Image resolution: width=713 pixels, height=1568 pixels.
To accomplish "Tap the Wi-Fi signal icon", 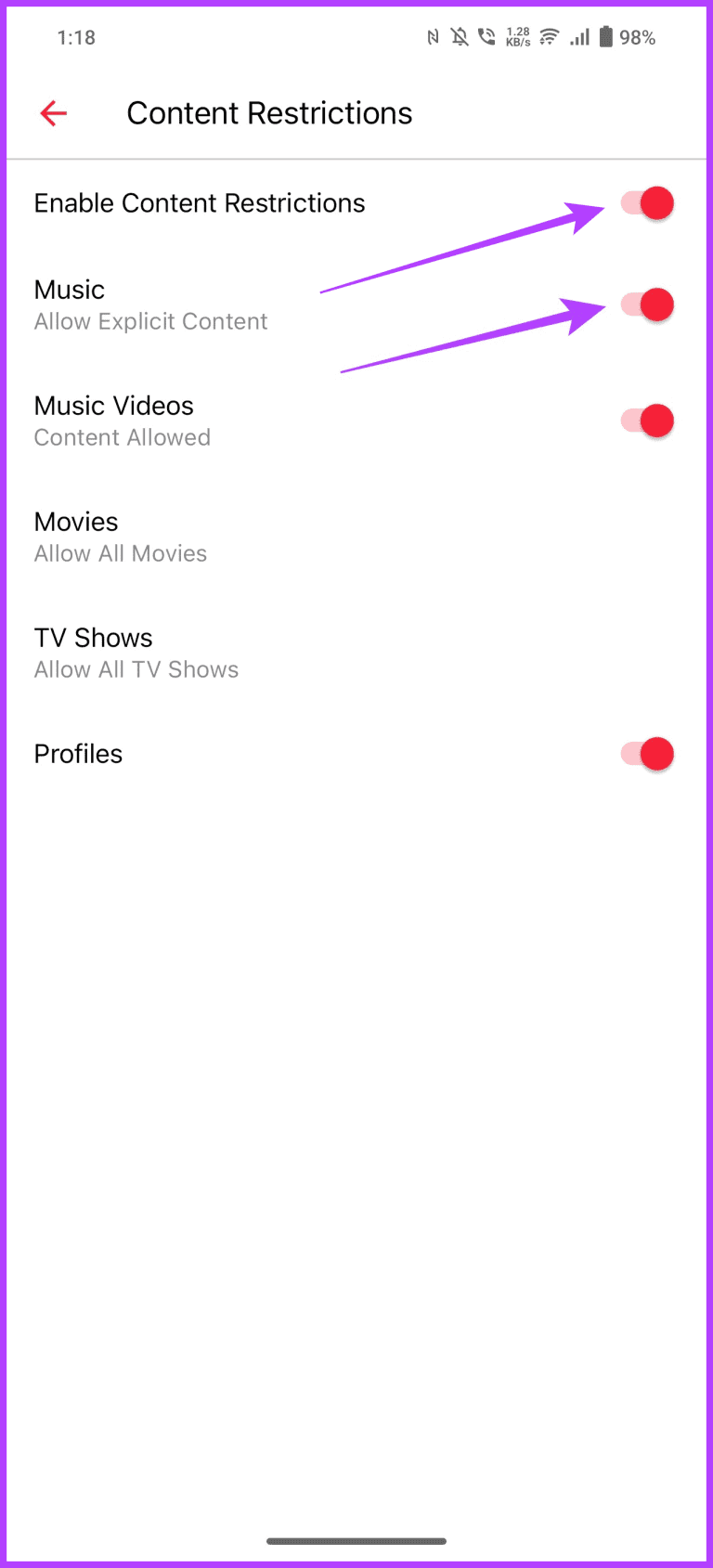I will click(x=548, y=37).
